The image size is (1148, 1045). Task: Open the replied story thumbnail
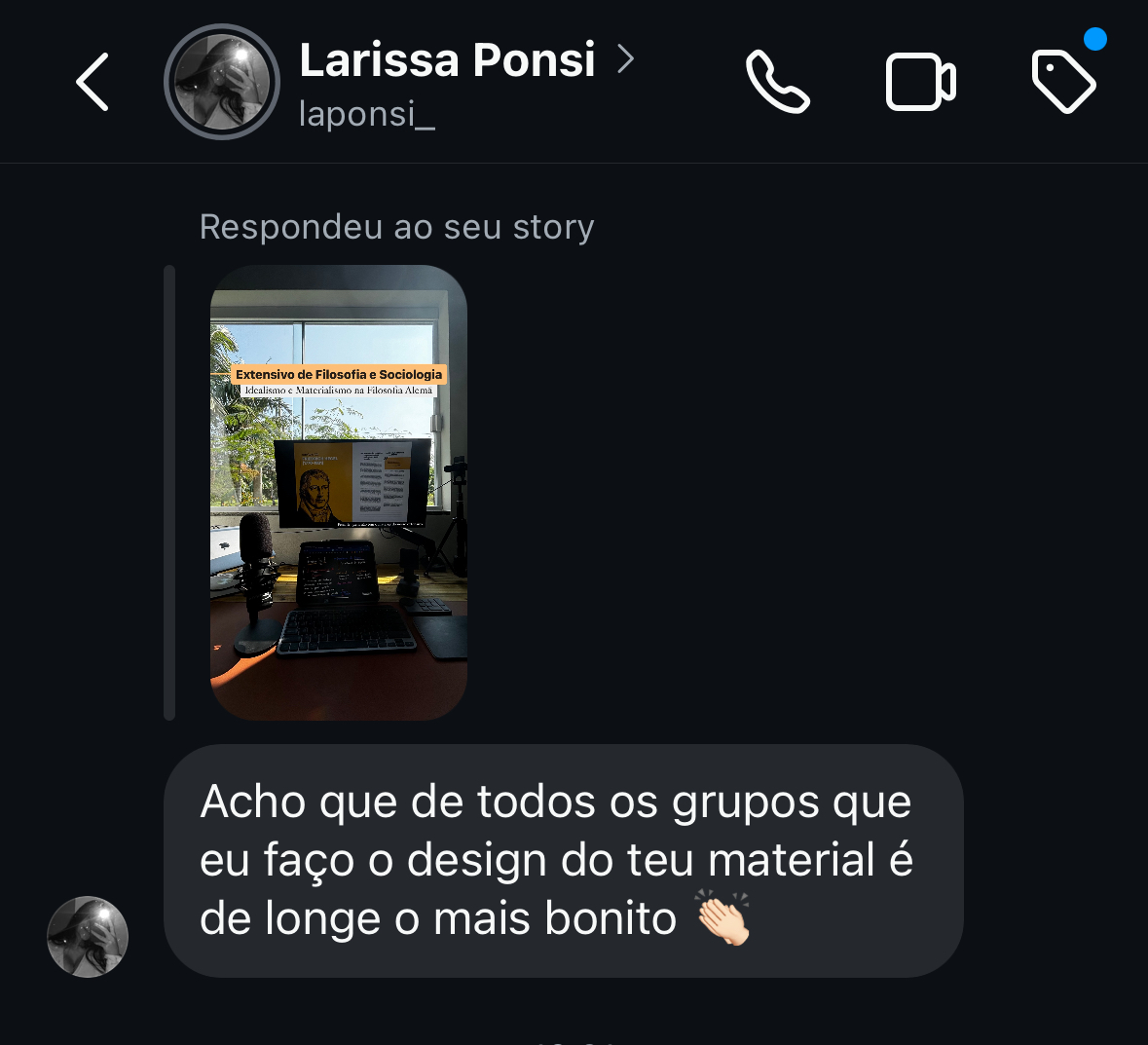pos(339,493)
